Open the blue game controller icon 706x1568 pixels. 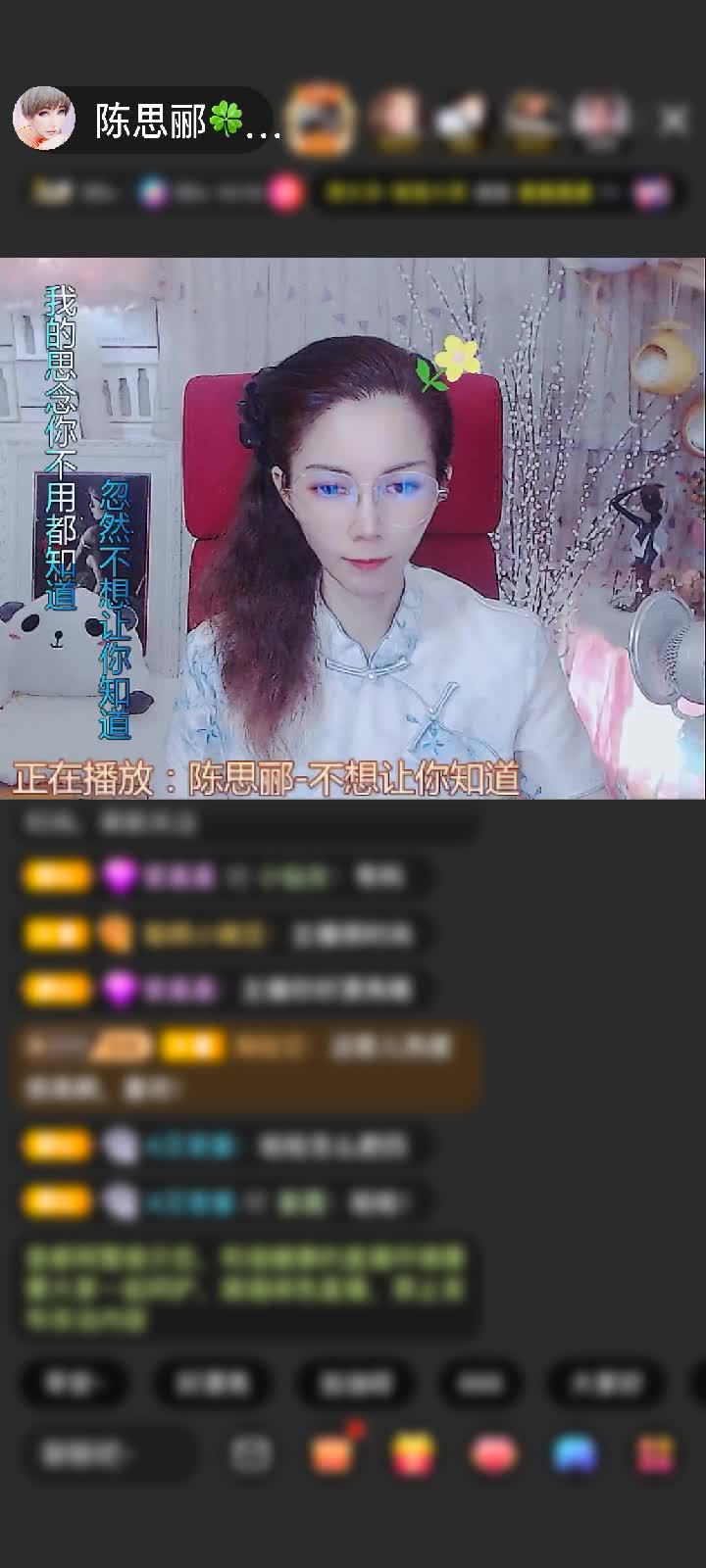coord(575,1454)
